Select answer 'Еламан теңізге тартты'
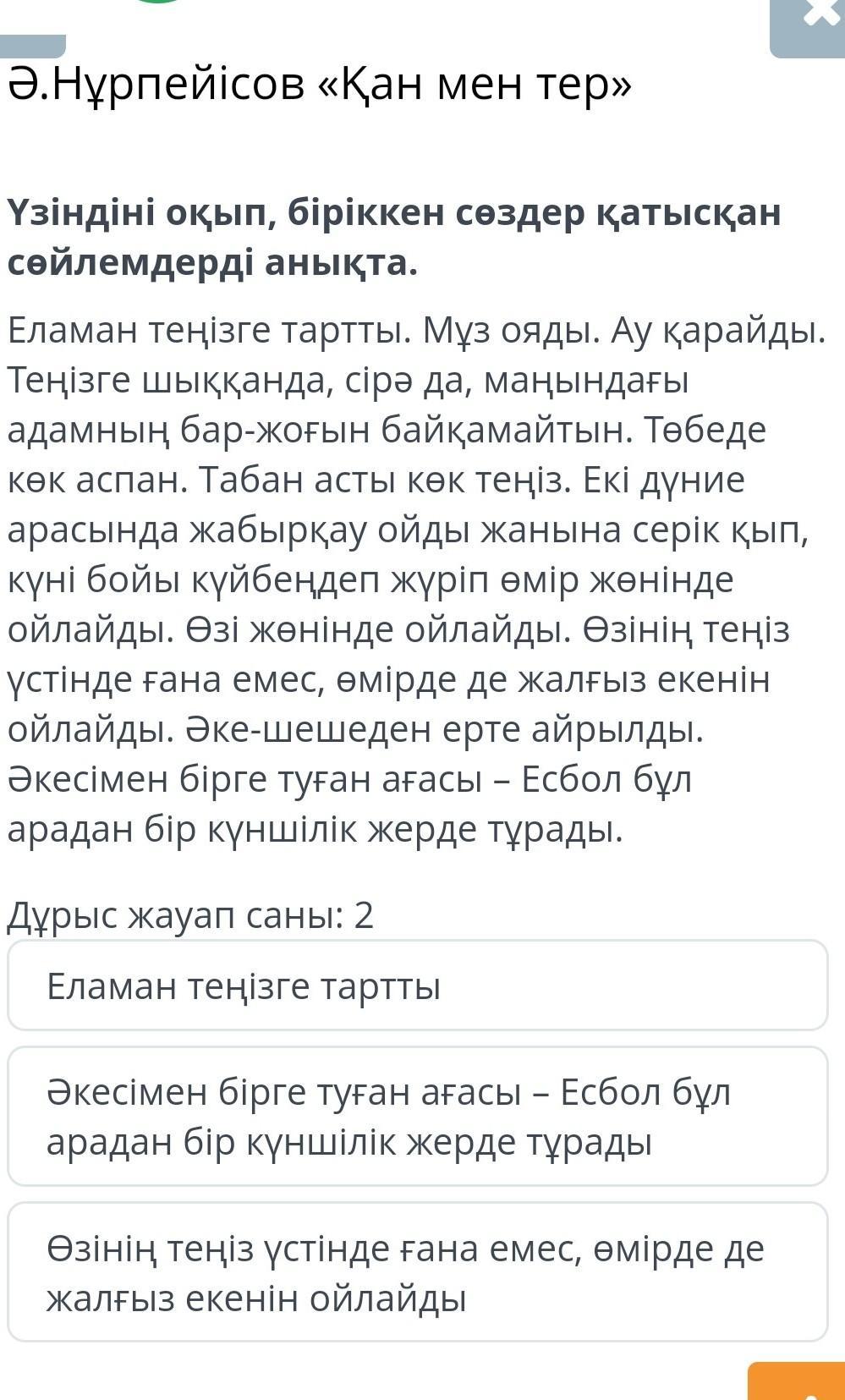 (x=418, y=985)
